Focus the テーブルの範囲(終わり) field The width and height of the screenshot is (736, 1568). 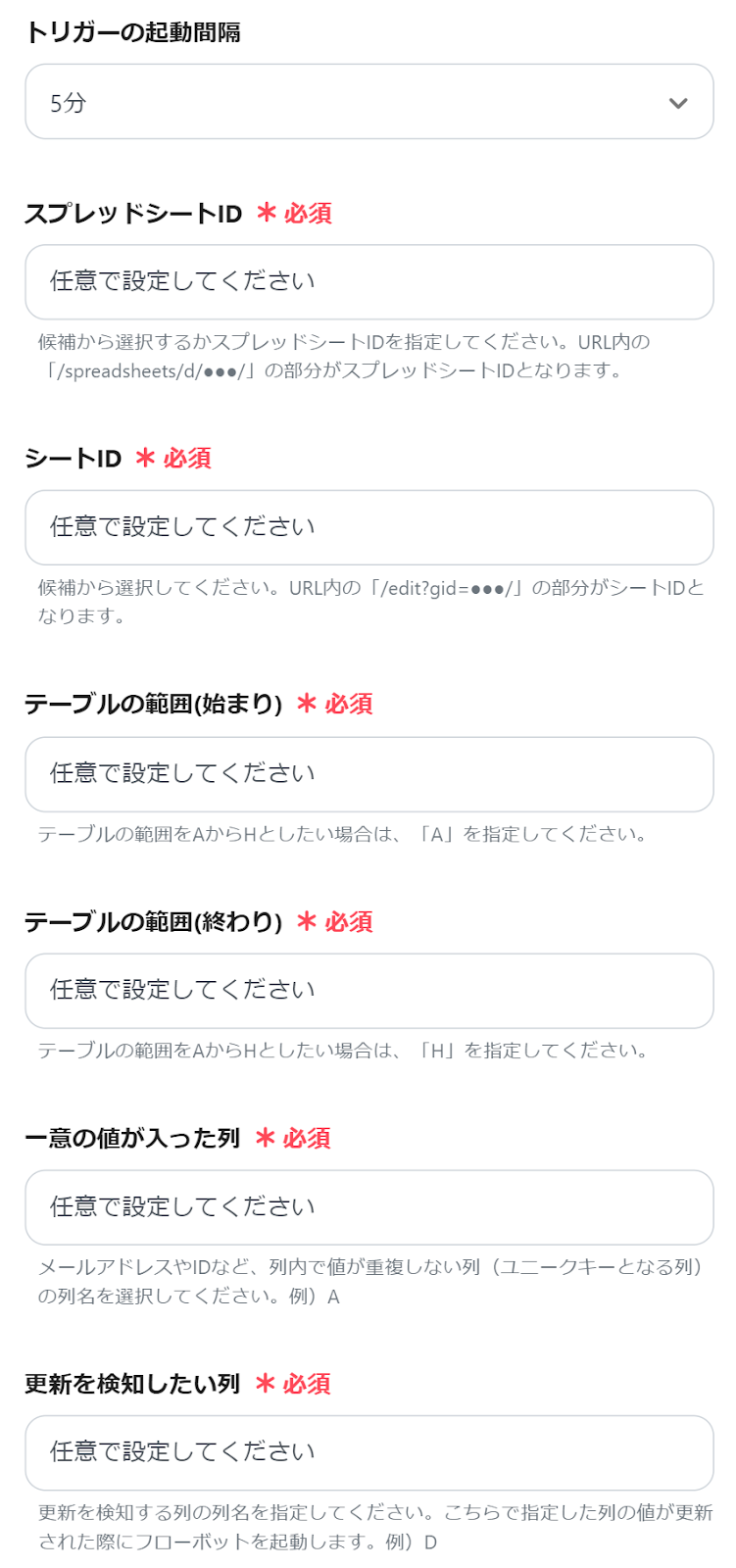368,991
